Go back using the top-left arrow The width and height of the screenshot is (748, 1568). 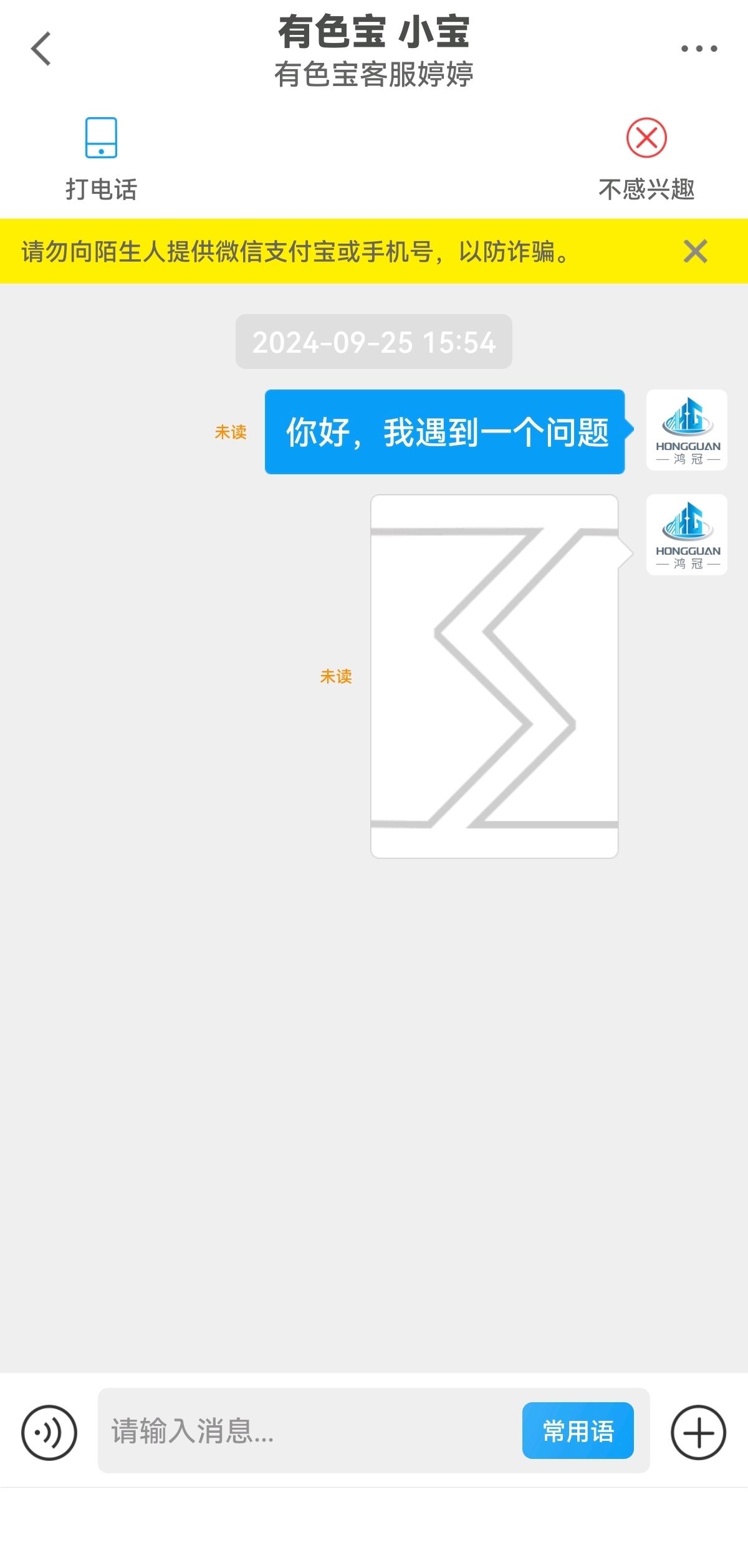[41, 49]
